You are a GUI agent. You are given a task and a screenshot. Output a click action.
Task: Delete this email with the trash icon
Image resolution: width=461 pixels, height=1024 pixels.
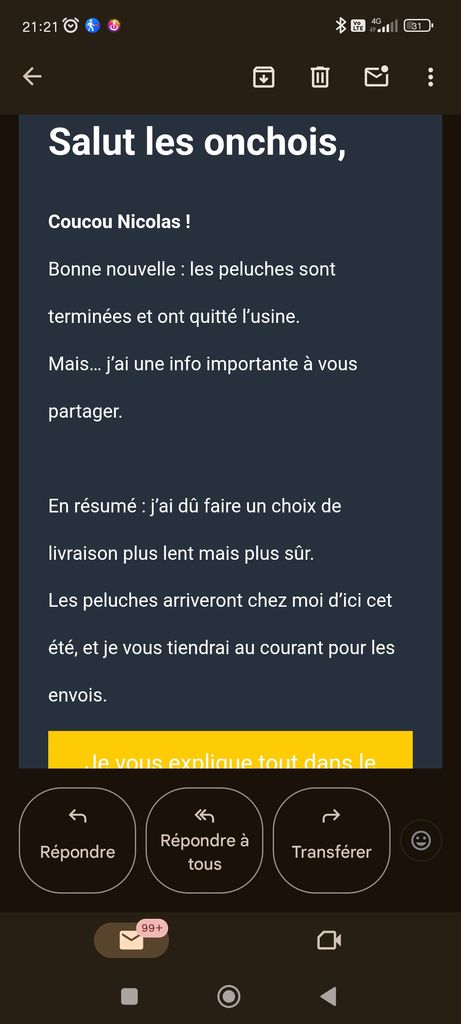coord(319,78)
